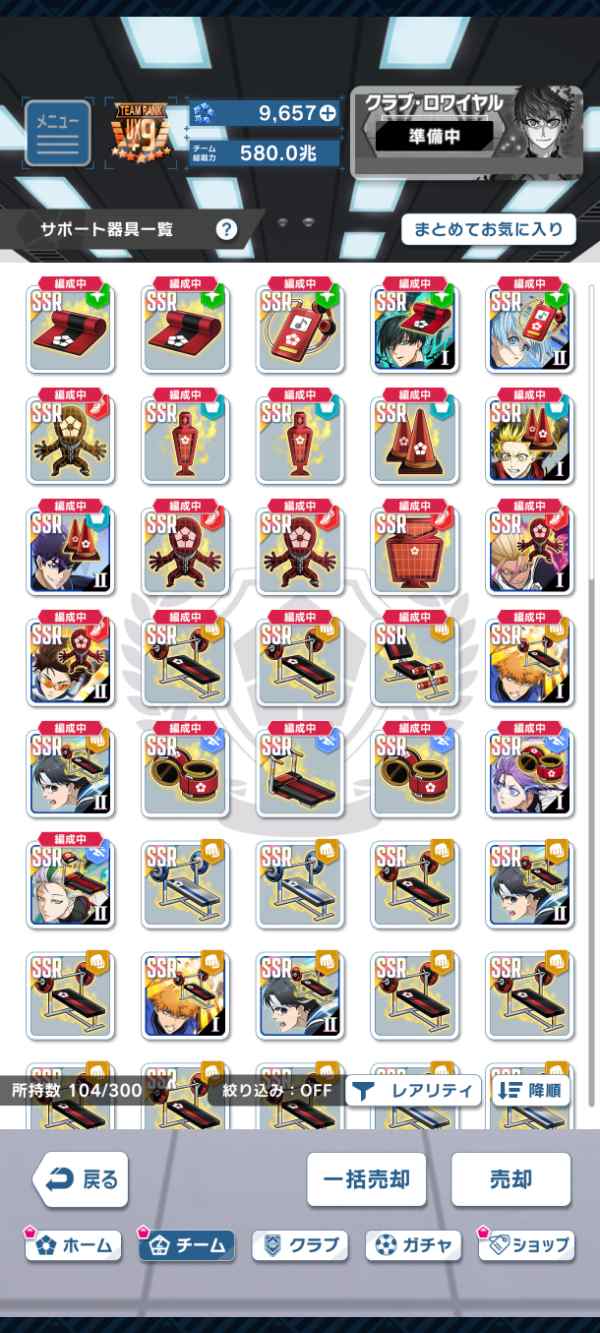Screen dimensions: 600x1333
Task: Switch to the ホーム tab
Action: 74,1246
